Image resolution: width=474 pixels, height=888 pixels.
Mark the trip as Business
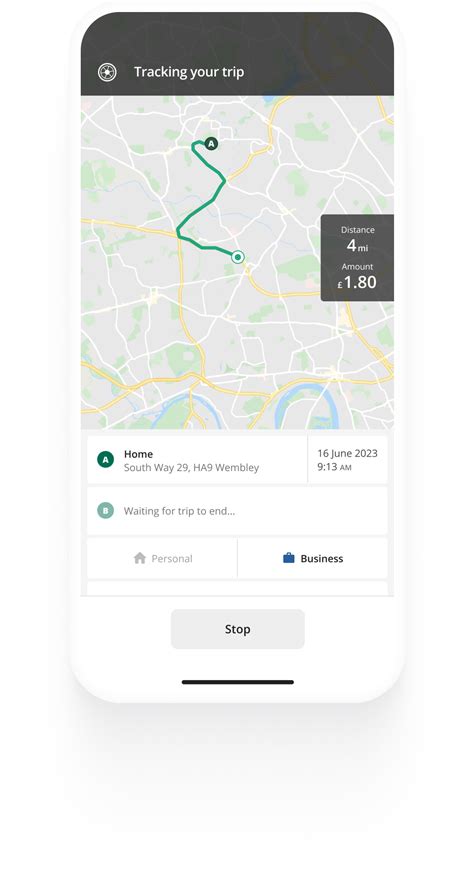(x=313, y=558)
